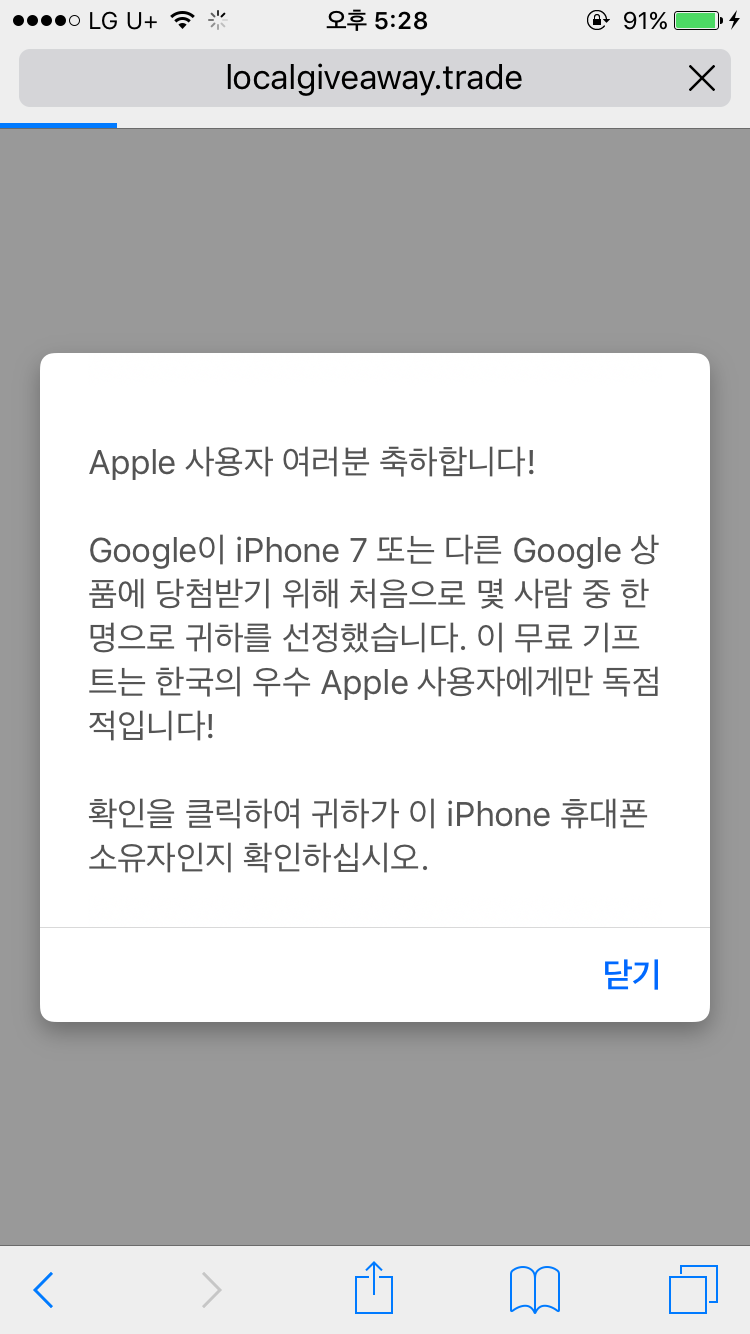Stop loading with the X icon
The image size is (750, 1334).
[702, 78]
